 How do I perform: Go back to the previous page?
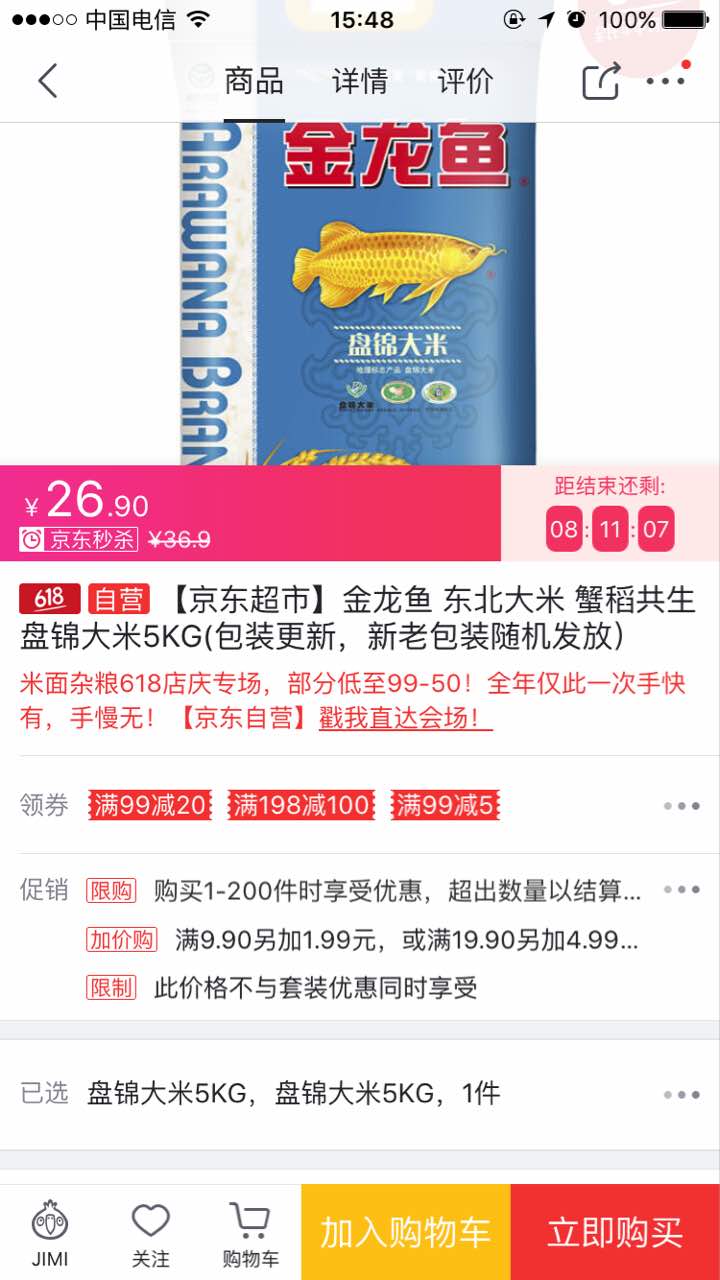tap(47, 81)
